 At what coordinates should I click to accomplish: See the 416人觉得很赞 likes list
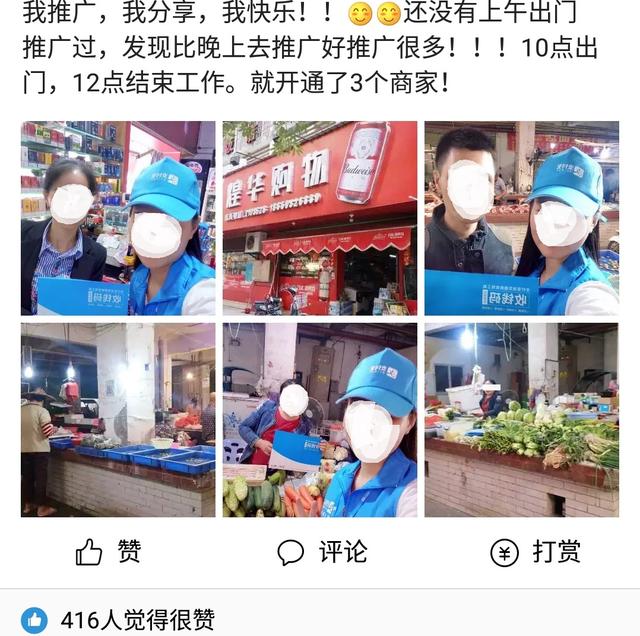(137, 620)
